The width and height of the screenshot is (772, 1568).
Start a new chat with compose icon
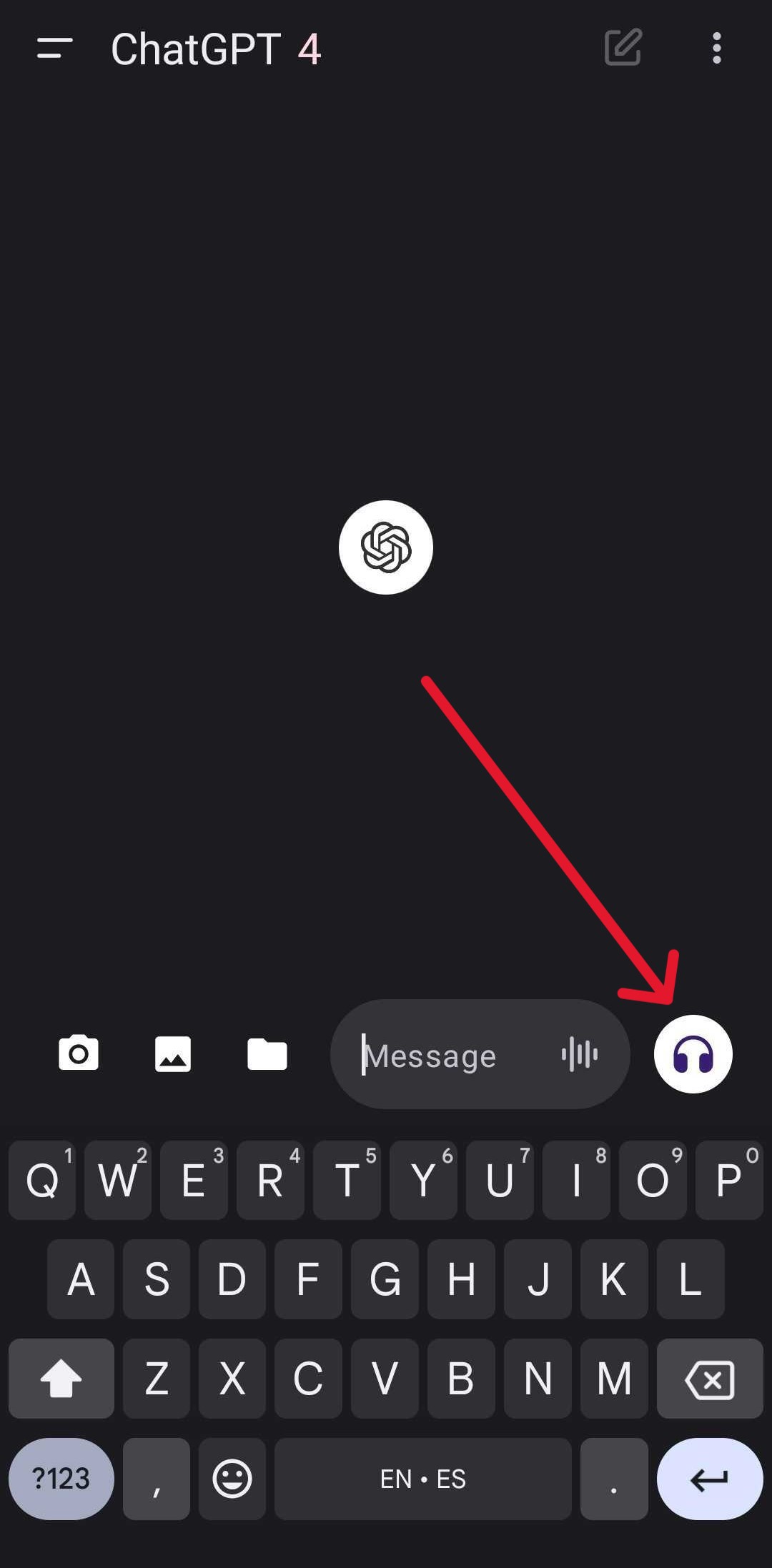(623, 49)
